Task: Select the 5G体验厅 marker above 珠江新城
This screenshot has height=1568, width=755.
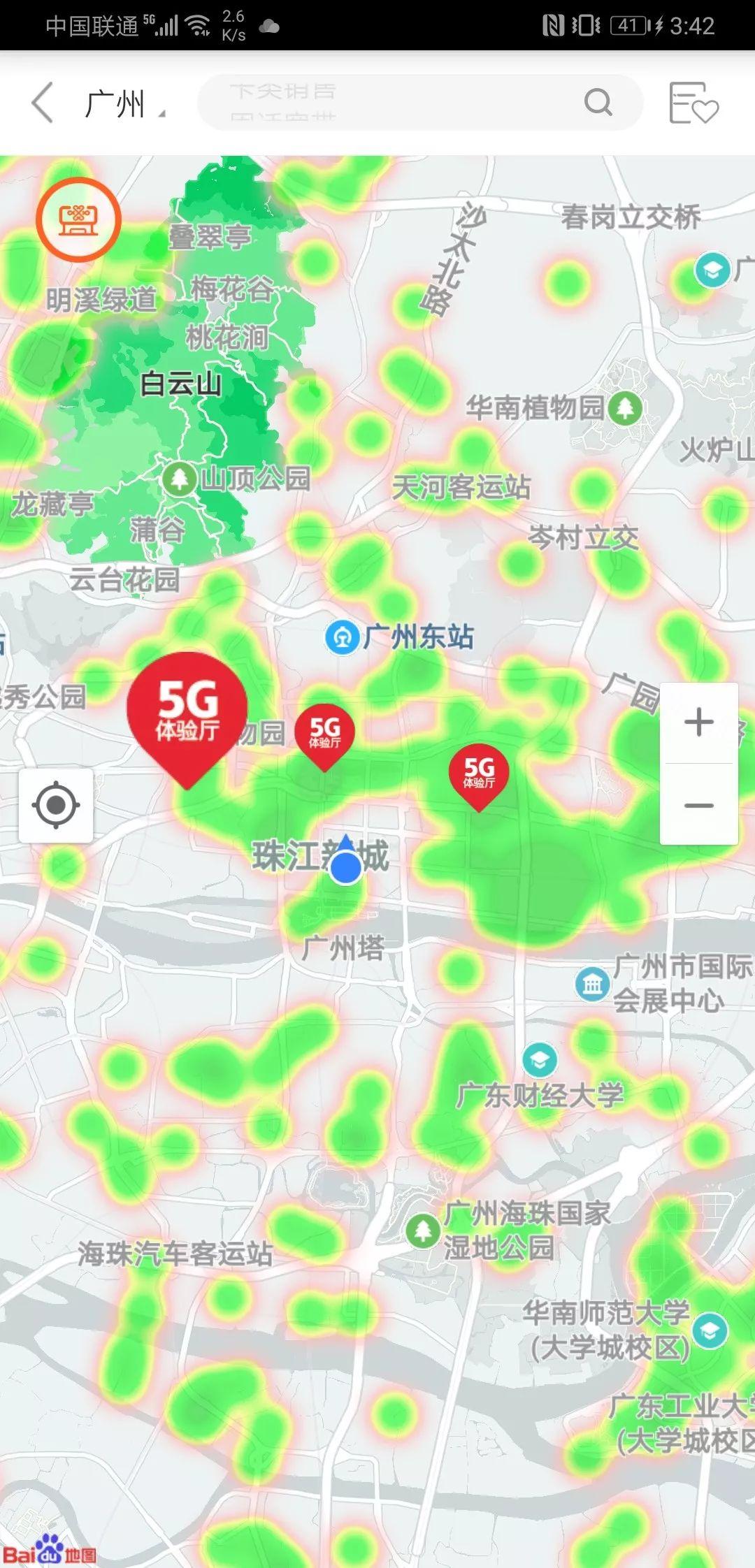Action: pos(324,734)
